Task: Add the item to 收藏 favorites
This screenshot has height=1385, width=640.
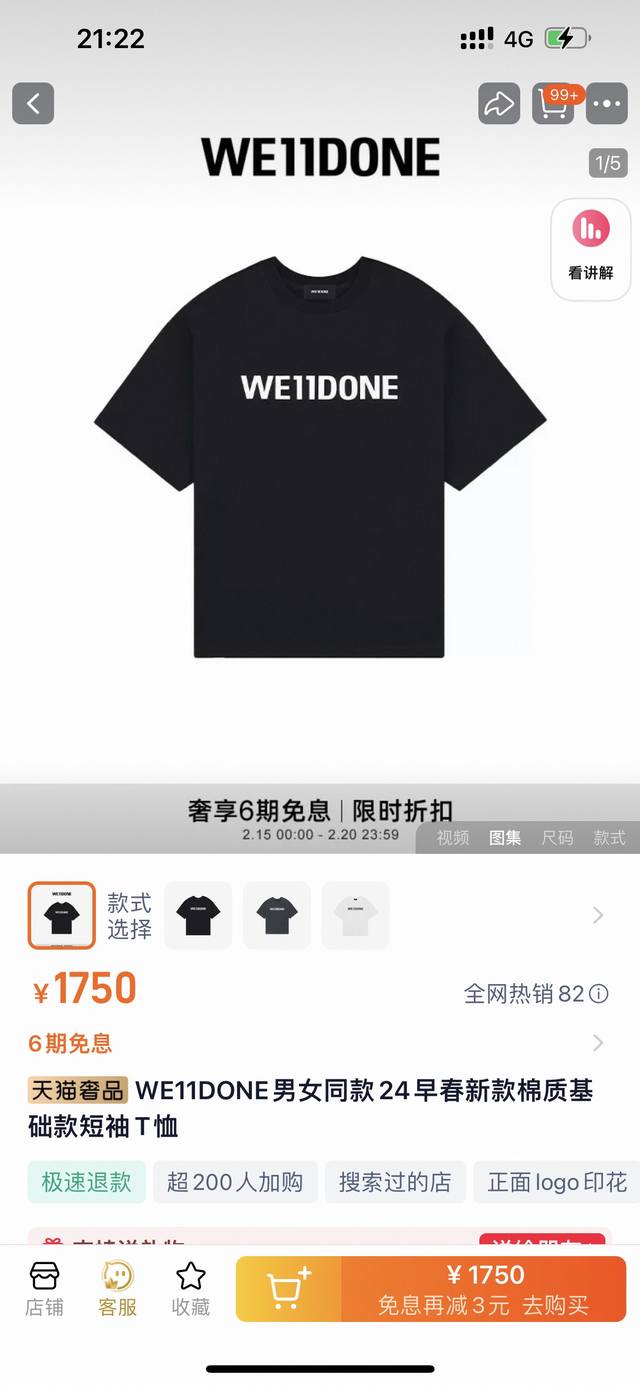Action: (190, 1290)
